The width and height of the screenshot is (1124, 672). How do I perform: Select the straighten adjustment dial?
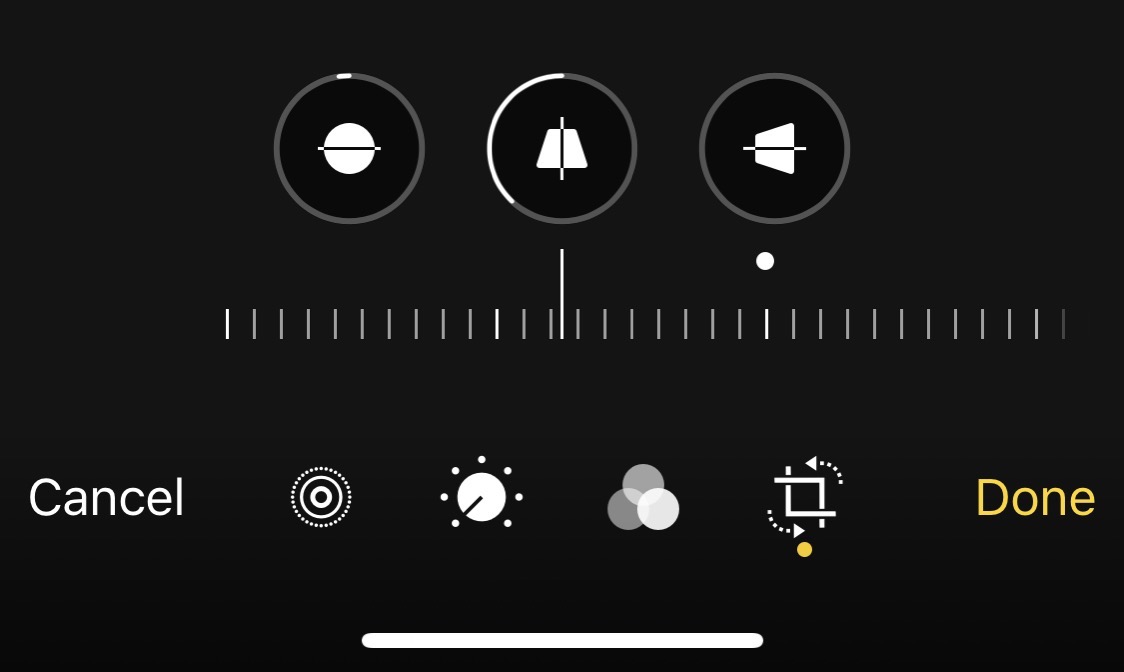pyautogui.click(x=349, y=149)
